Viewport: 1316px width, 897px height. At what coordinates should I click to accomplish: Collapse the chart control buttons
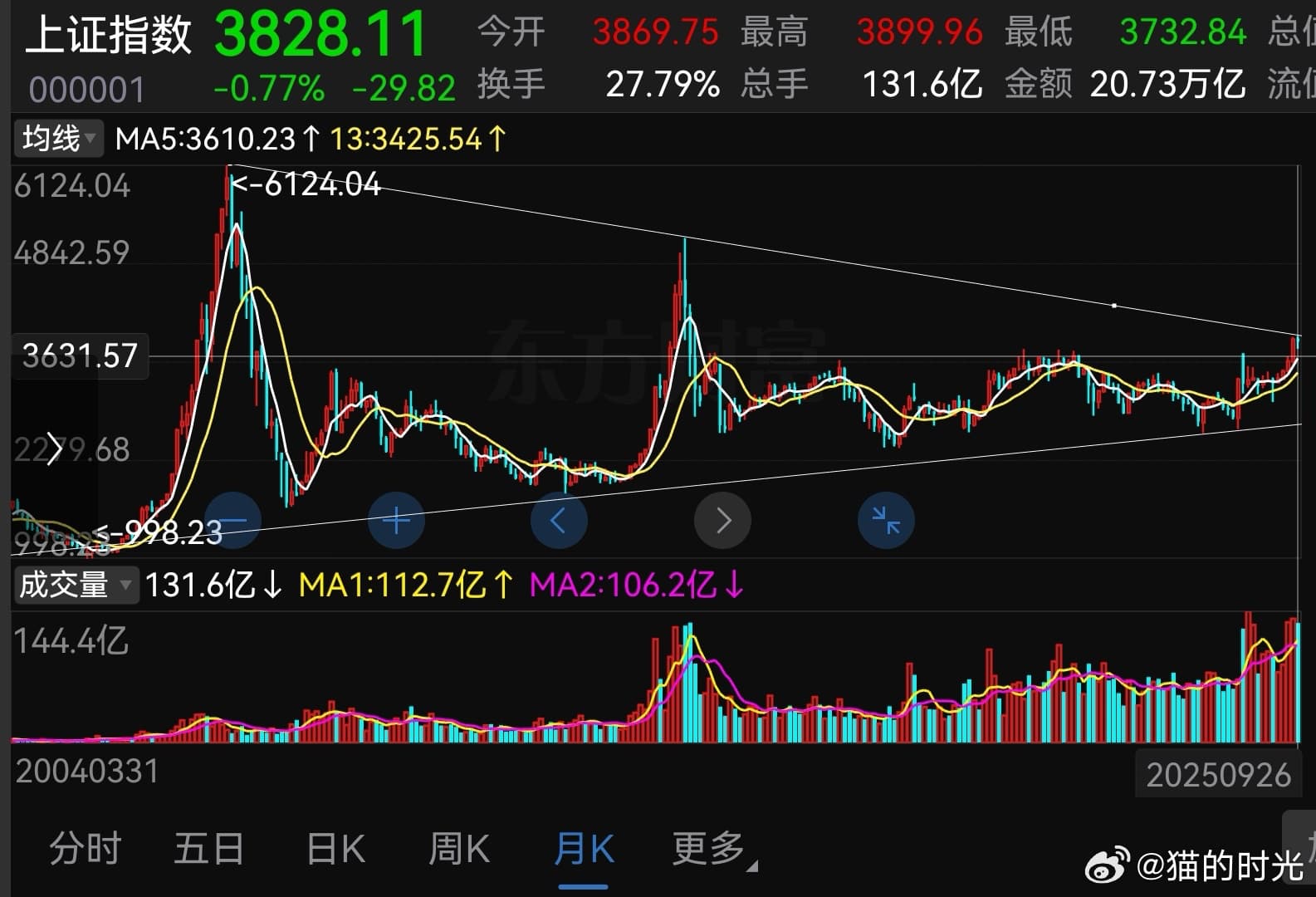[x=886, y=521]
